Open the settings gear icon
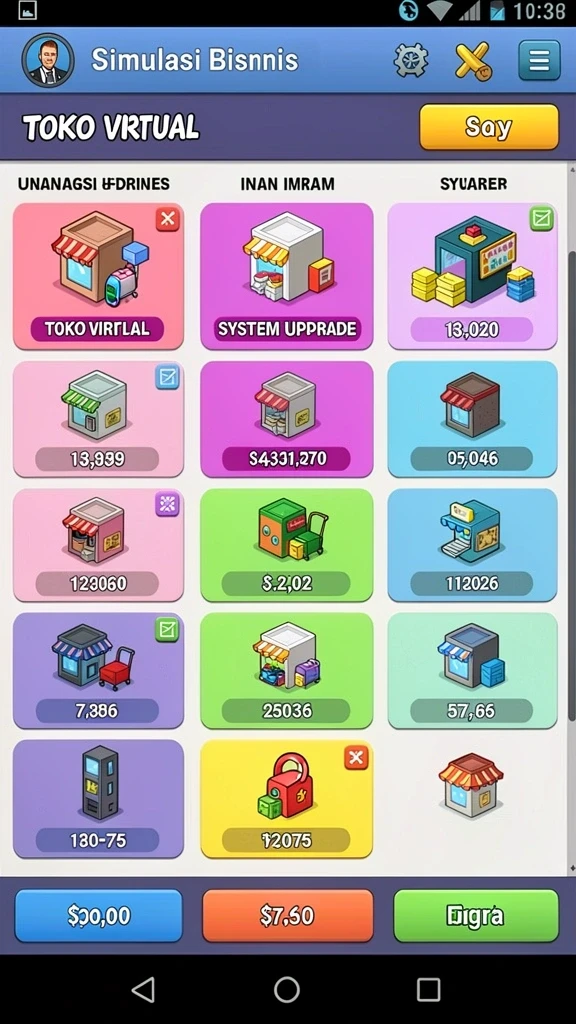 tap(411, 61)
